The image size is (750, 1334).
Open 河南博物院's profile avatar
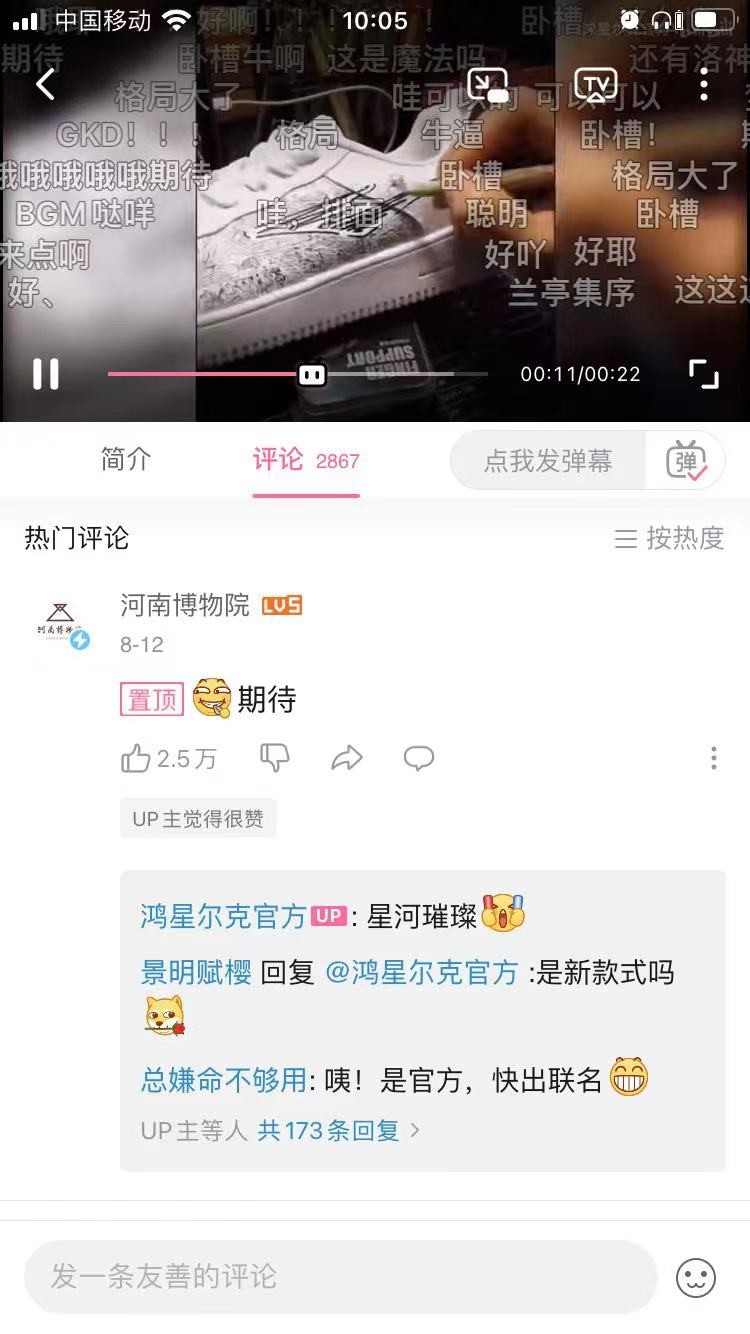(63, 623)
